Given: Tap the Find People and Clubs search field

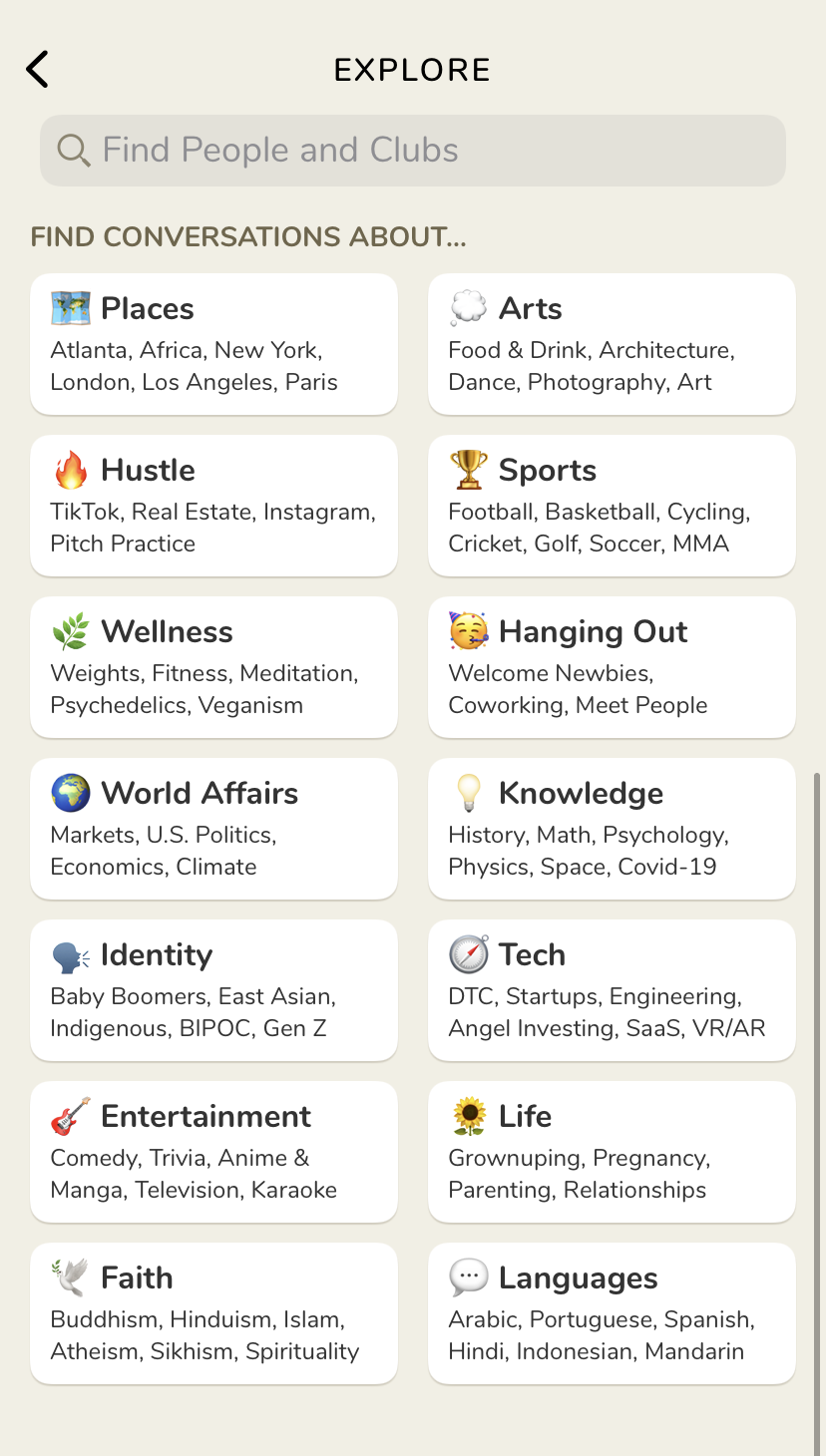Looking at the screenshot, I should [x=413, y=151].
